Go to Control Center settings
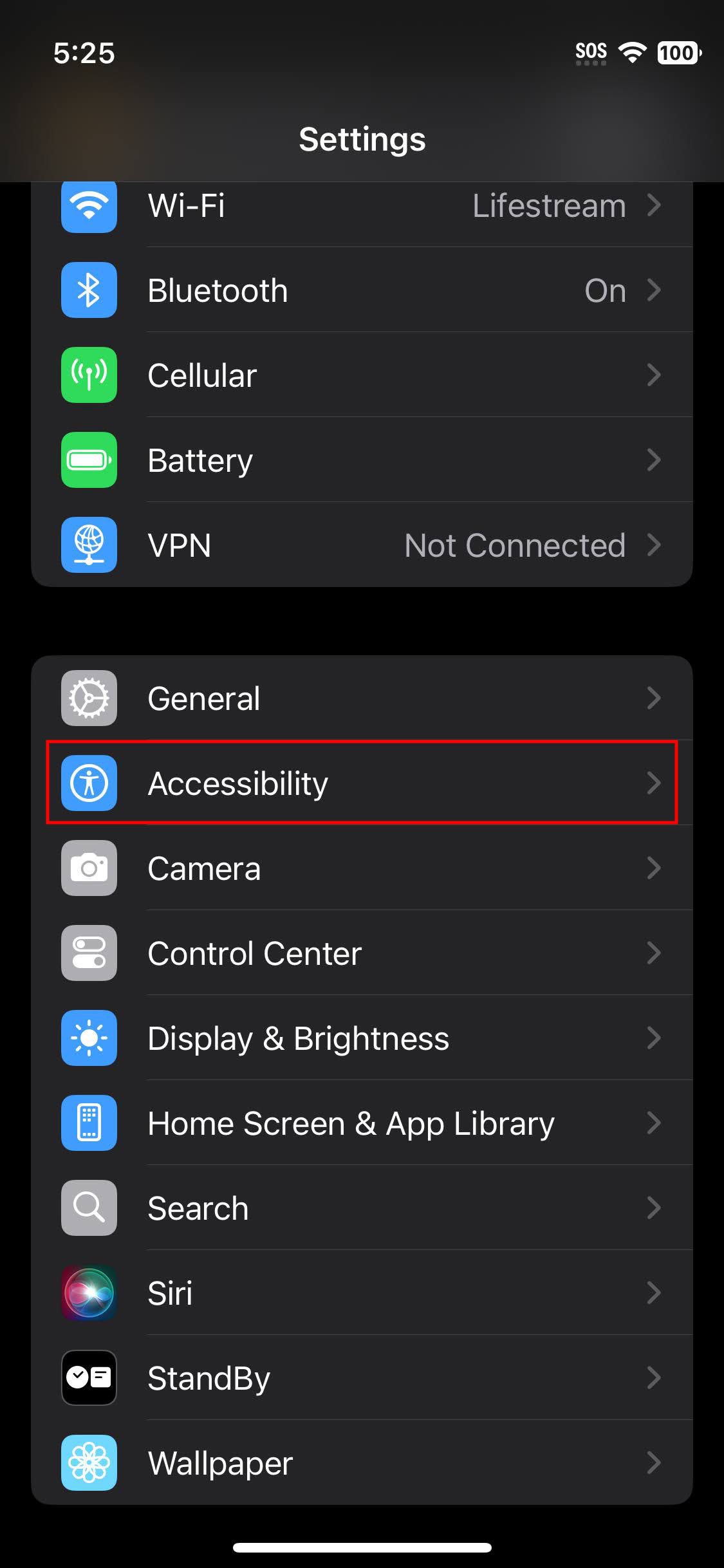The width and height of the screenshot is (724, 1568). pos(360,953)
